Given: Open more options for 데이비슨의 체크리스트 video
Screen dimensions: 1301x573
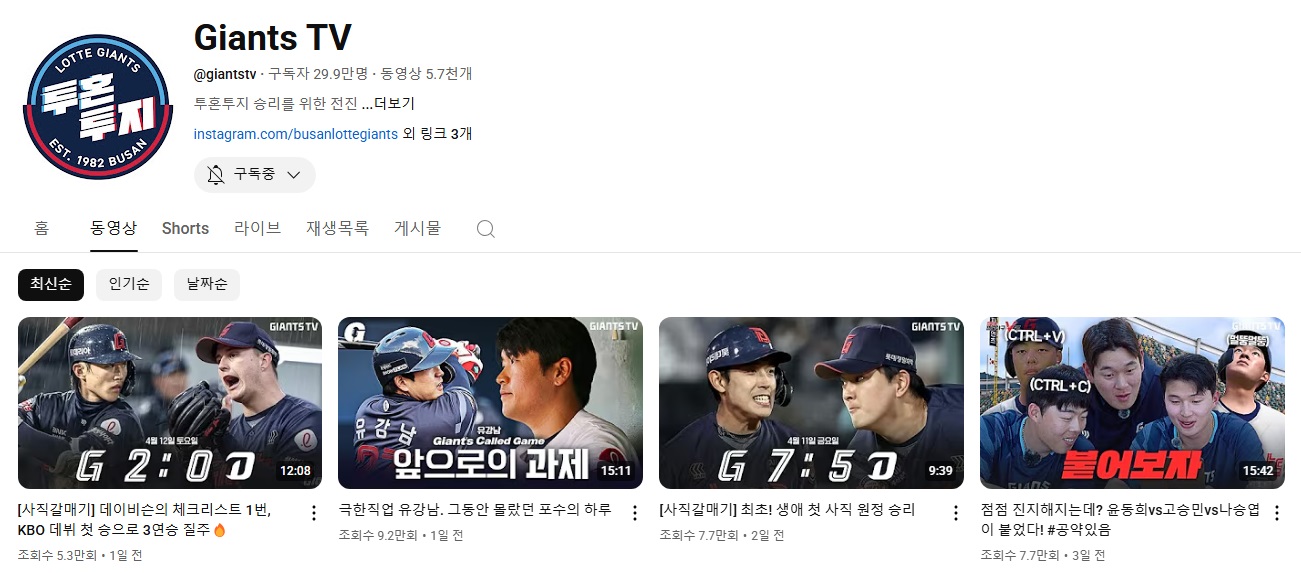Looking at the screenshot, I should [313, 513].
